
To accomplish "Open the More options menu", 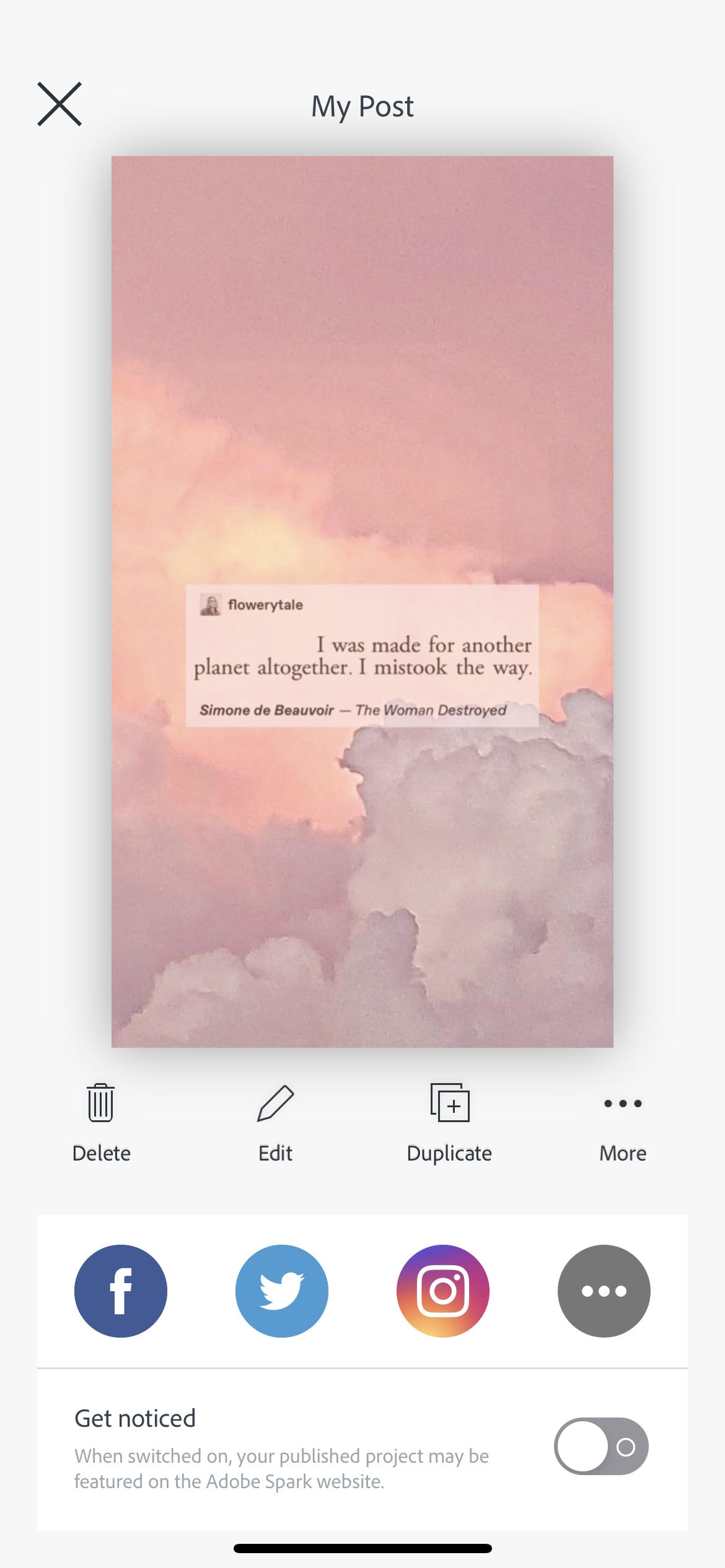I will 623,1122.
